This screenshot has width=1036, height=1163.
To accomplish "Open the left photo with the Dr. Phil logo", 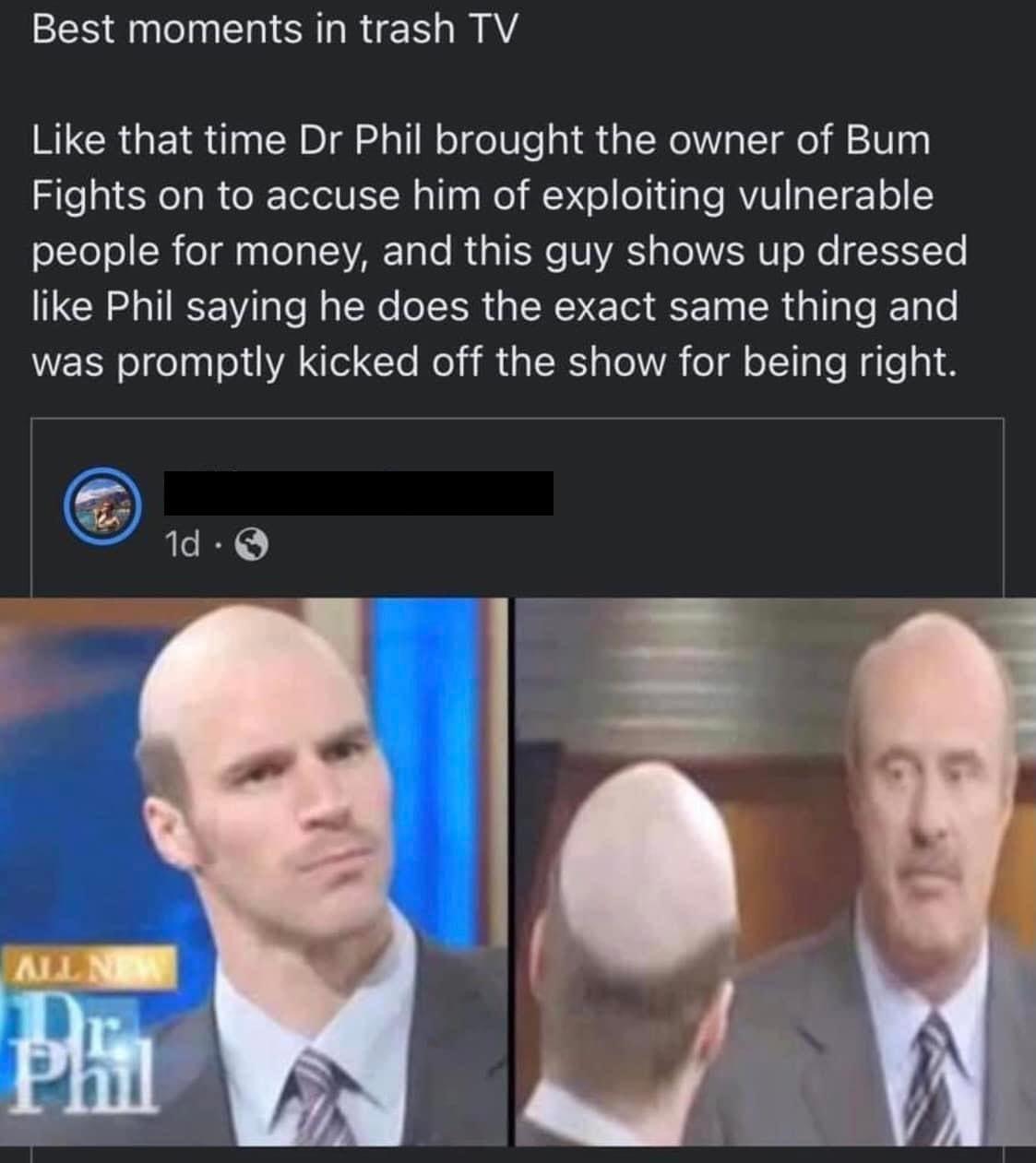I will point(253,872).
